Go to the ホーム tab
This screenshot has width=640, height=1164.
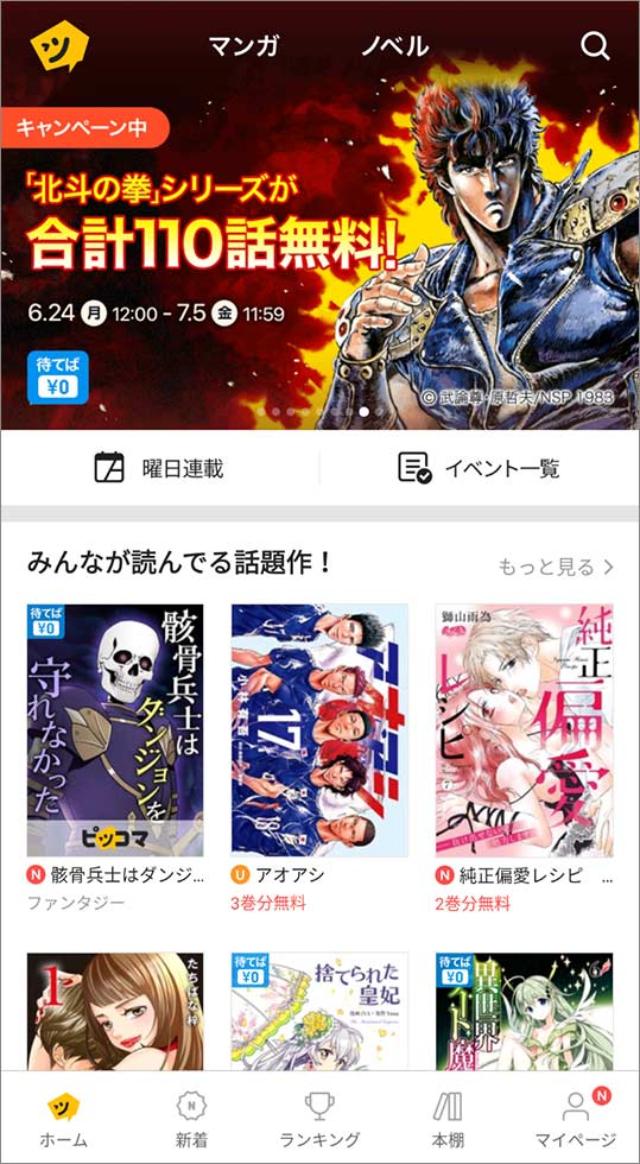[x=63, y=1119]
